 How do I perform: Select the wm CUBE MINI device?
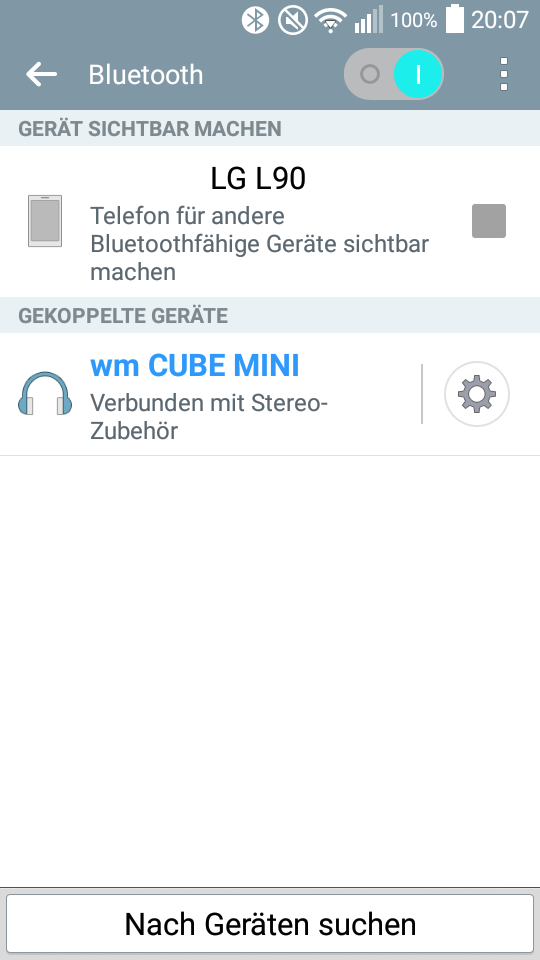(208, 394)
